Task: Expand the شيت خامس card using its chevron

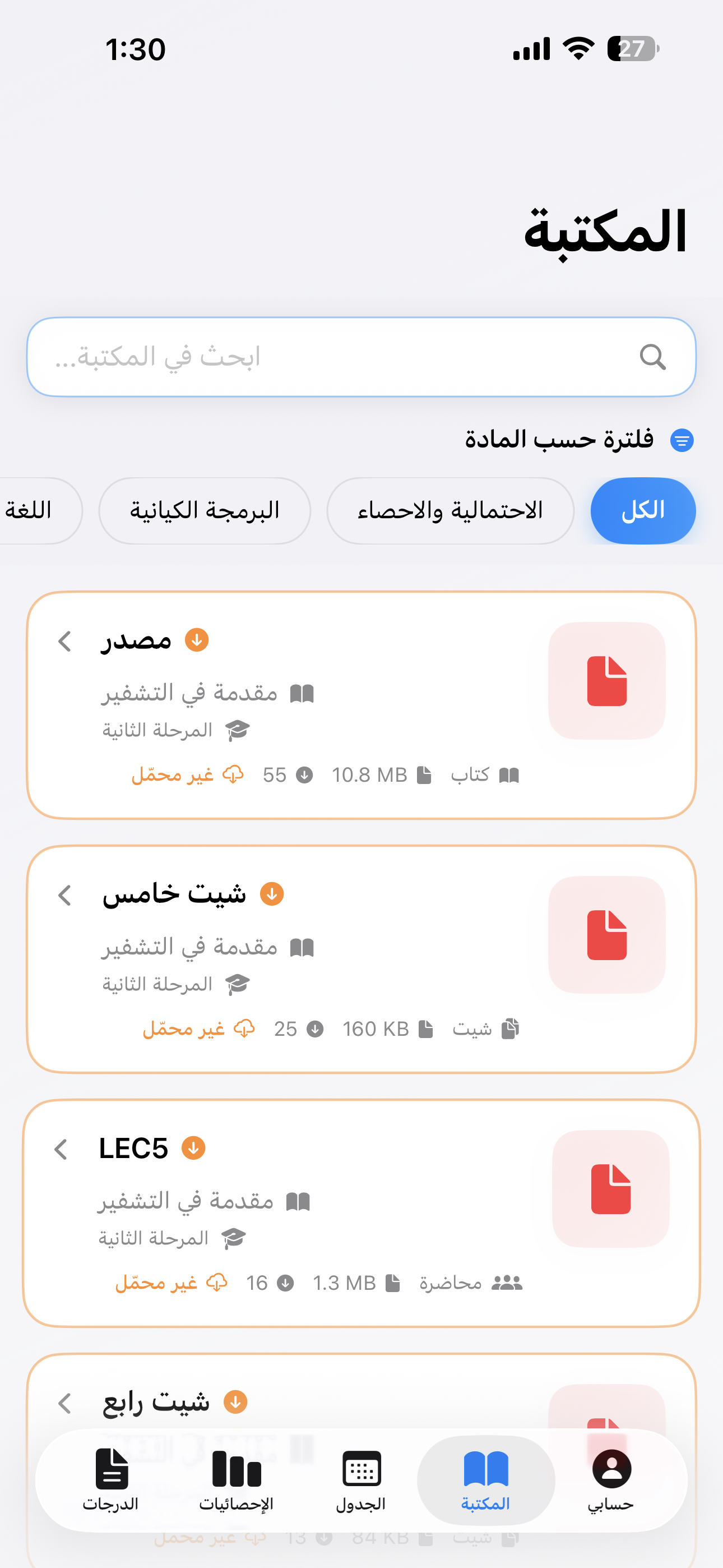Action: point(63,896)
